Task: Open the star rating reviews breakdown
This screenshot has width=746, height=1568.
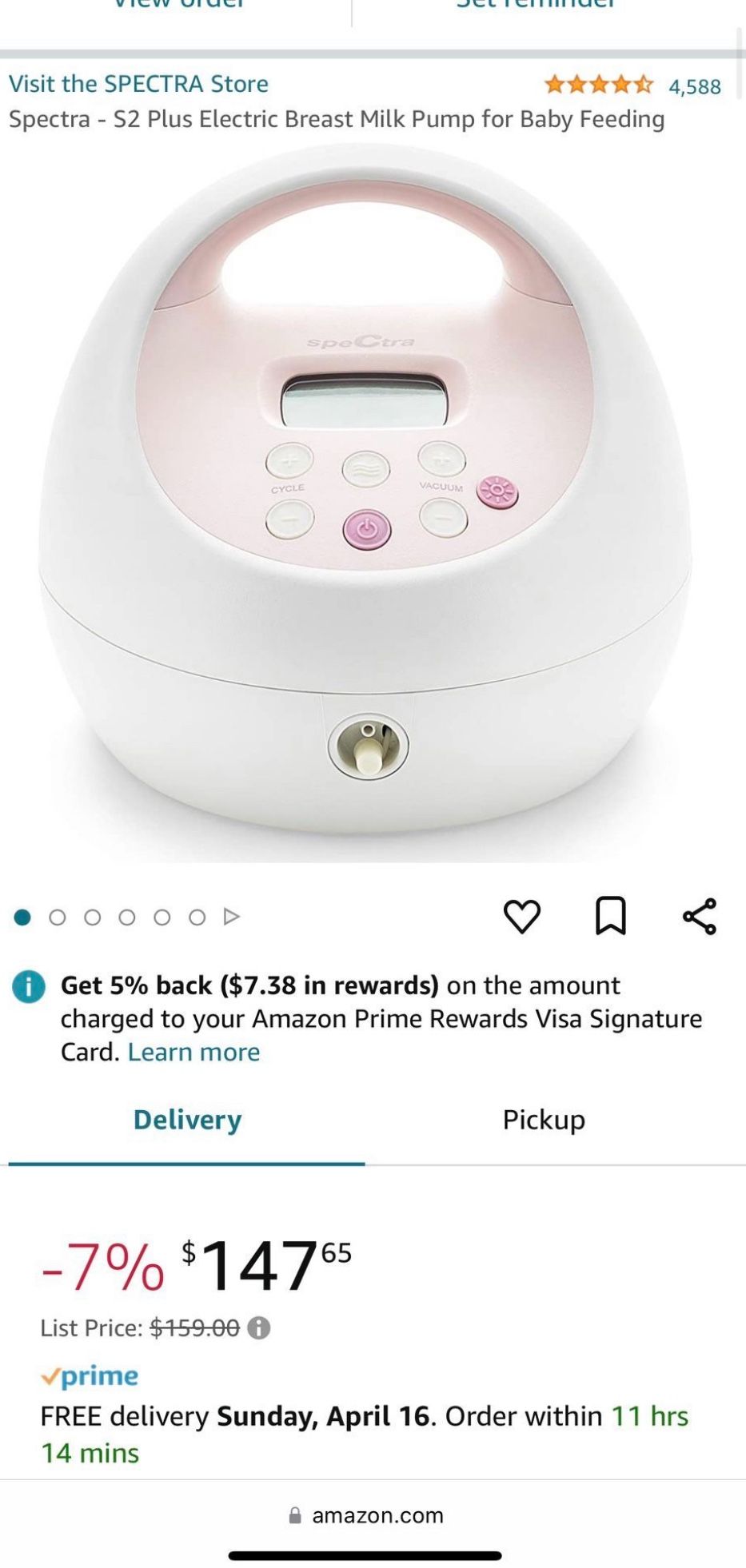Action: tap(596, 83)
